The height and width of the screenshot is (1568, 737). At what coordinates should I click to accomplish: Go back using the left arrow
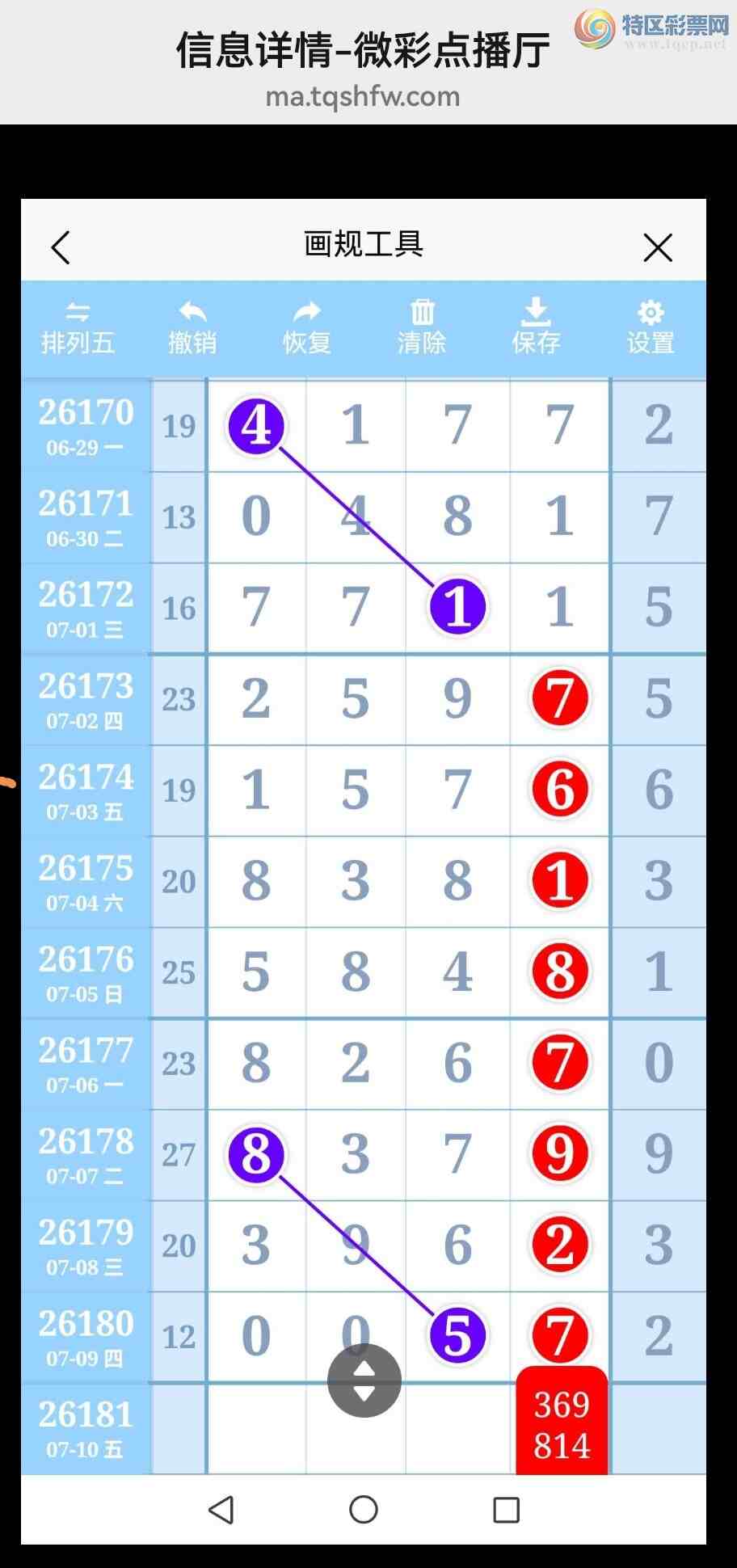(61, 247)
